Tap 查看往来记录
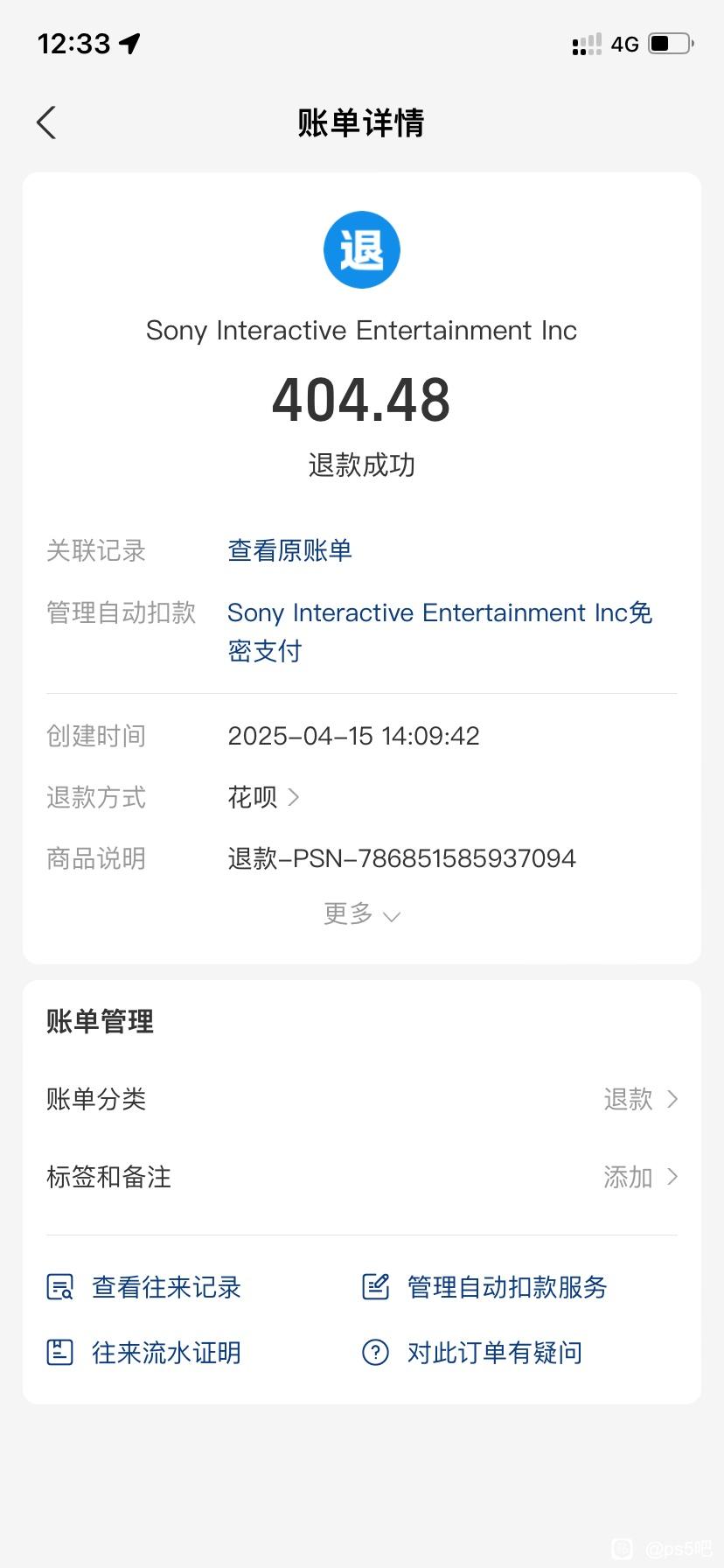The height and width of the screenshot is (1568, 724). pyautogui.click(x=143, y=1287)
